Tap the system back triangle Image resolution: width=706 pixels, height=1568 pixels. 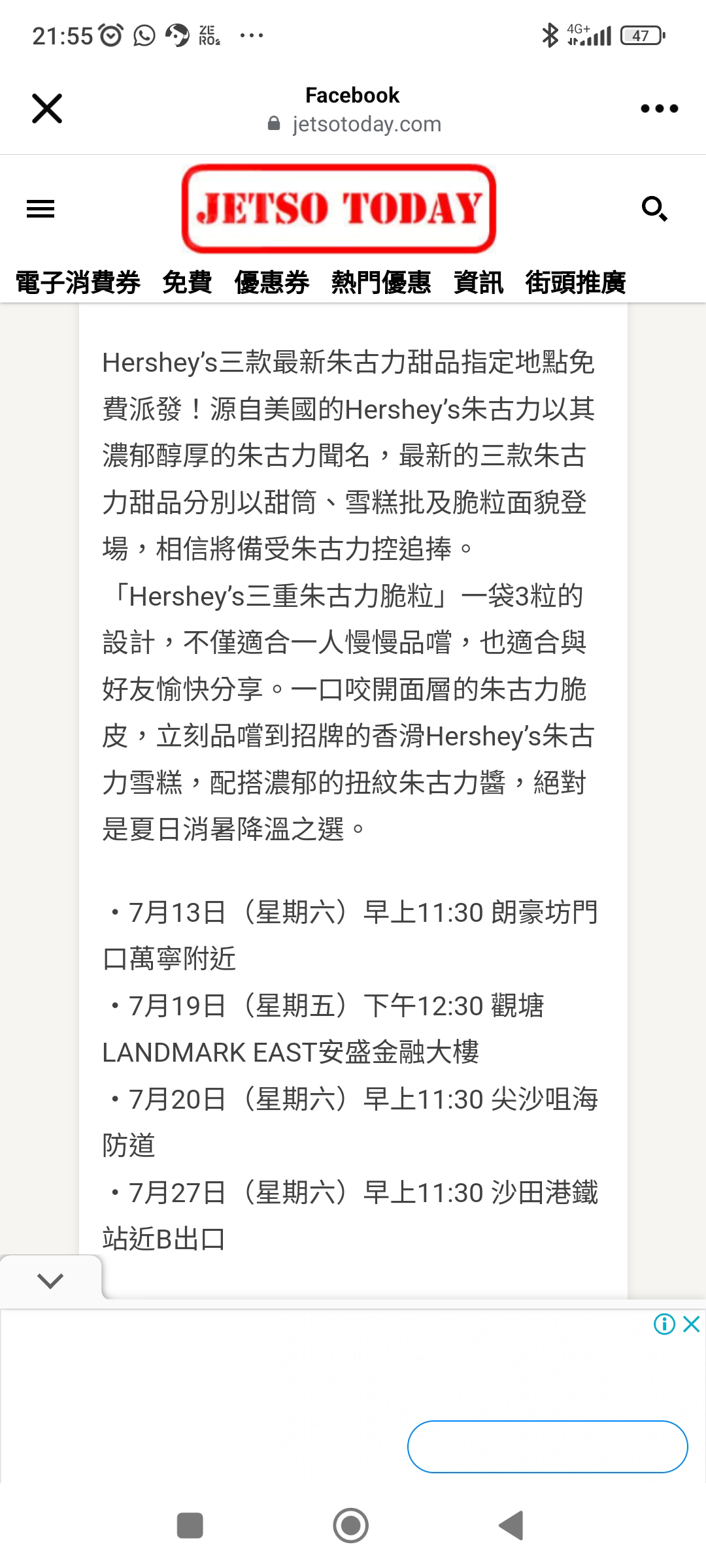tap(512, 1526)
